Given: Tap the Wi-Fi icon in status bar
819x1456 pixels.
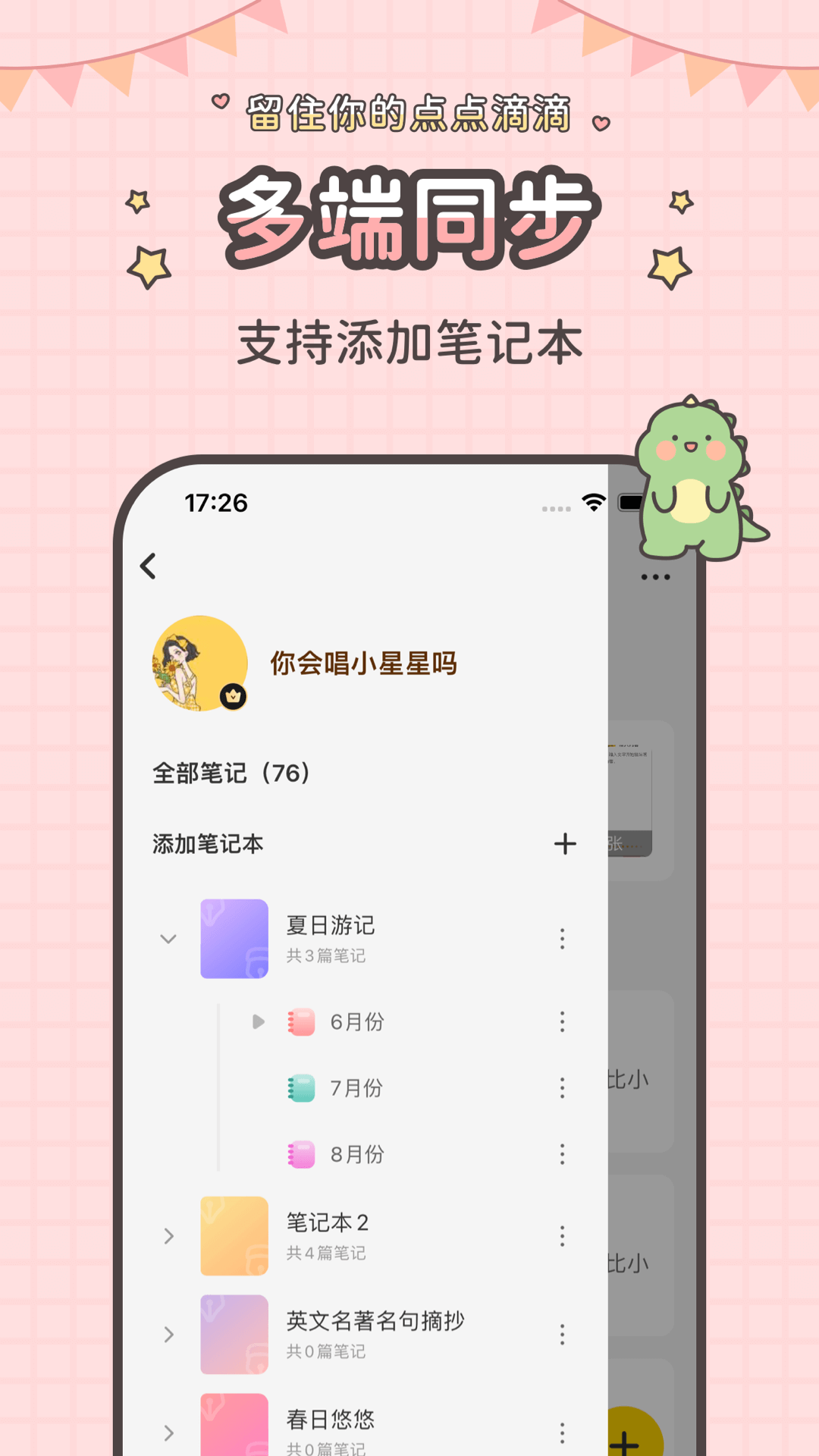Looking at the screenshot, I should (595, 500).
